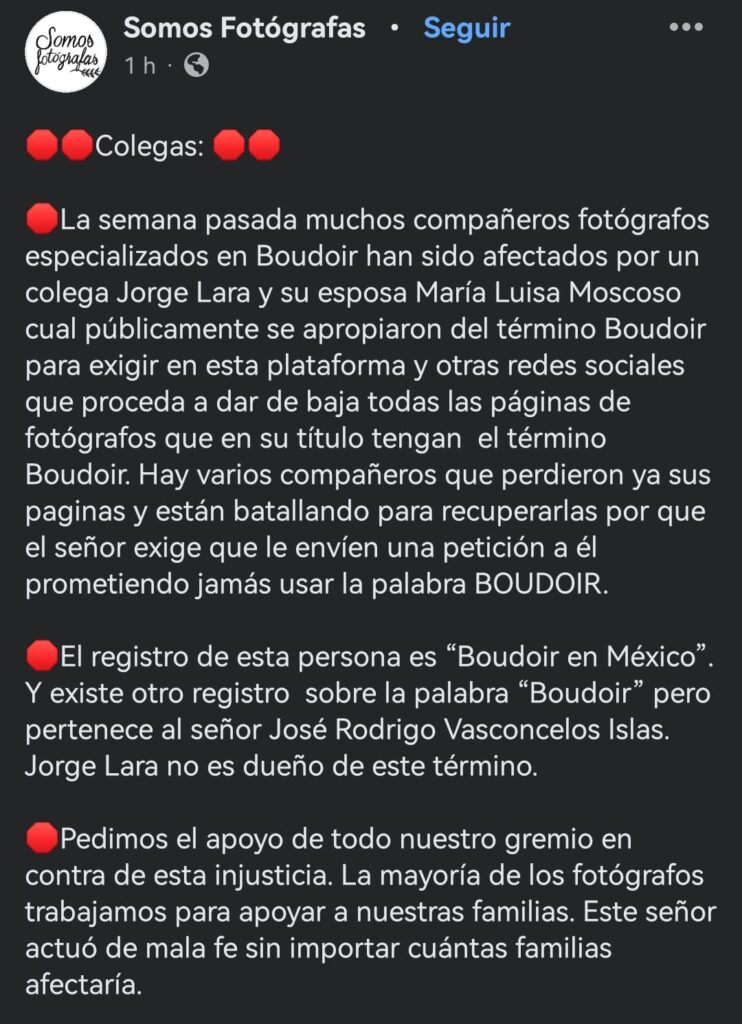
Task: Open Somos Fotógrafas profile picture
Action: click(x=66, y=51)
